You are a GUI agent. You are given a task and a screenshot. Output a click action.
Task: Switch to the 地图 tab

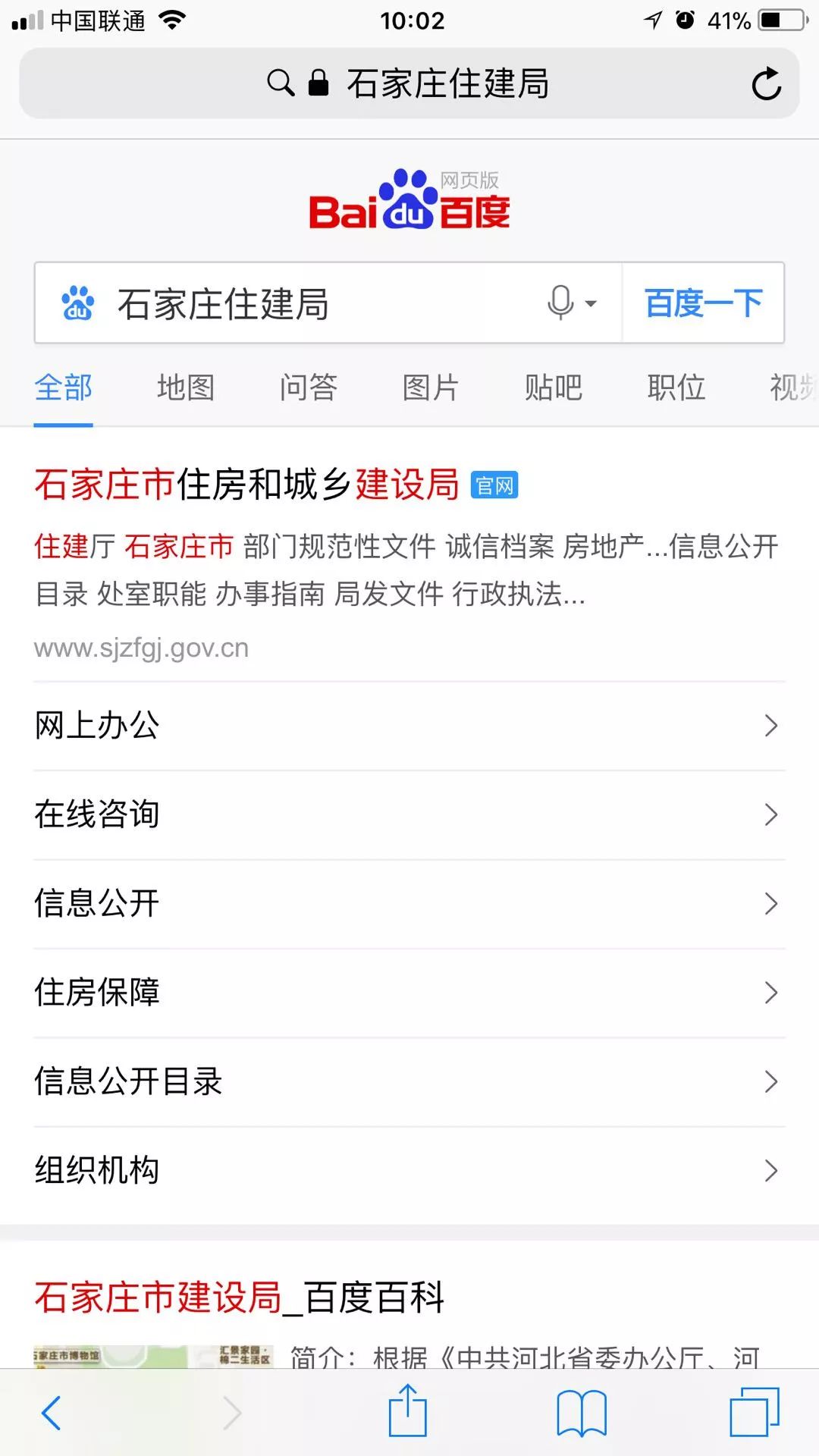(x=186, y=388)
